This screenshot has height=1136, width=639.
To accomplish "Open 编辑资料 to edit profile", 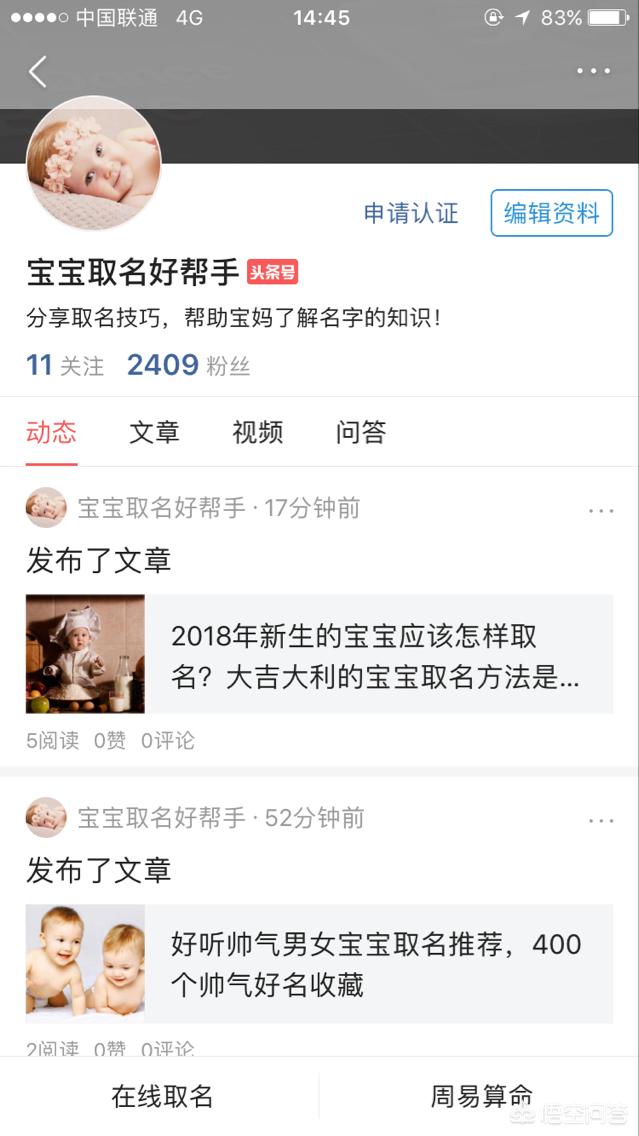I will pyautogui.click(x=551, y=213).
